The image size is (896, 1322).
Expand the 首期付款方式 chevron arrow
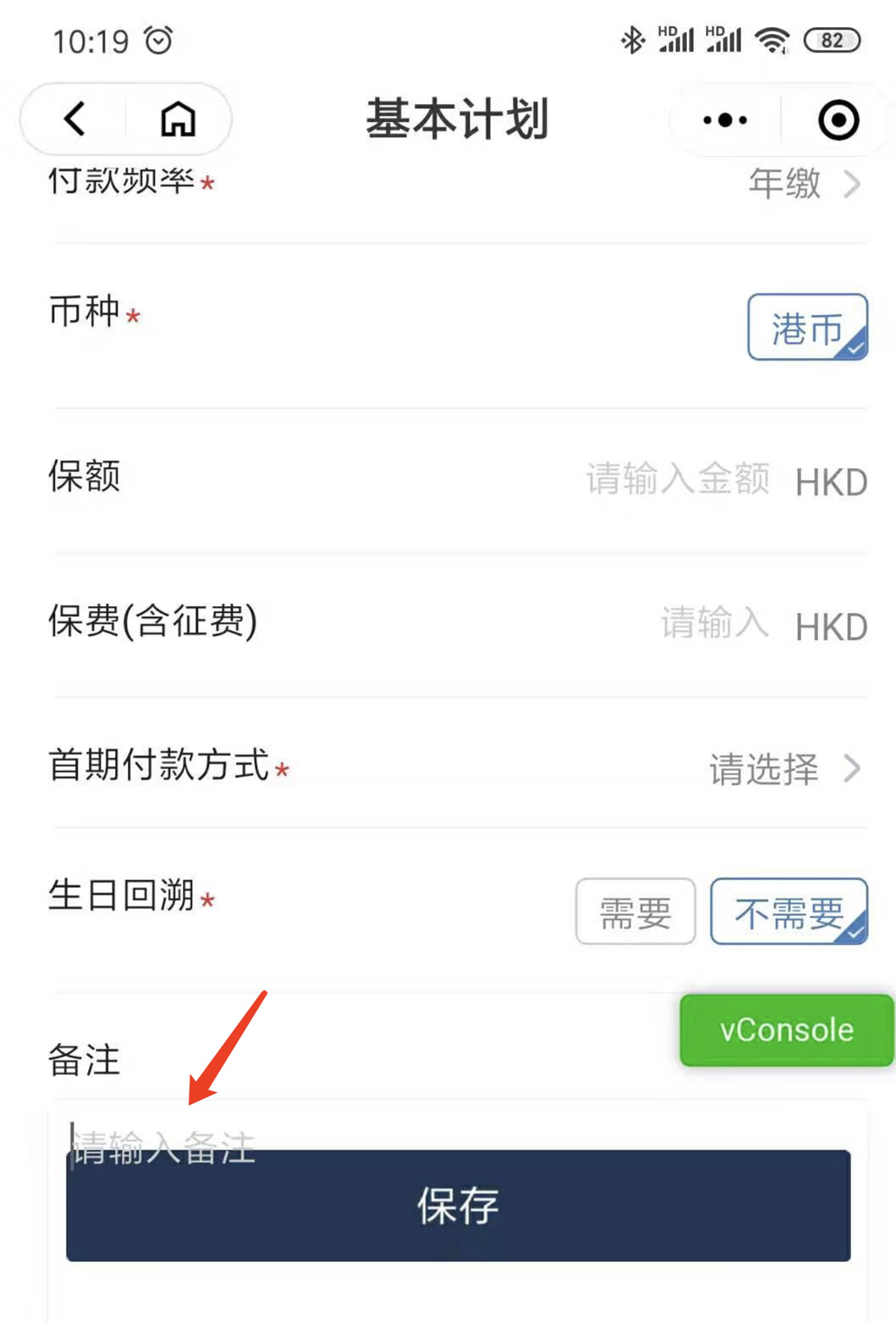click(x=853, y=768)
